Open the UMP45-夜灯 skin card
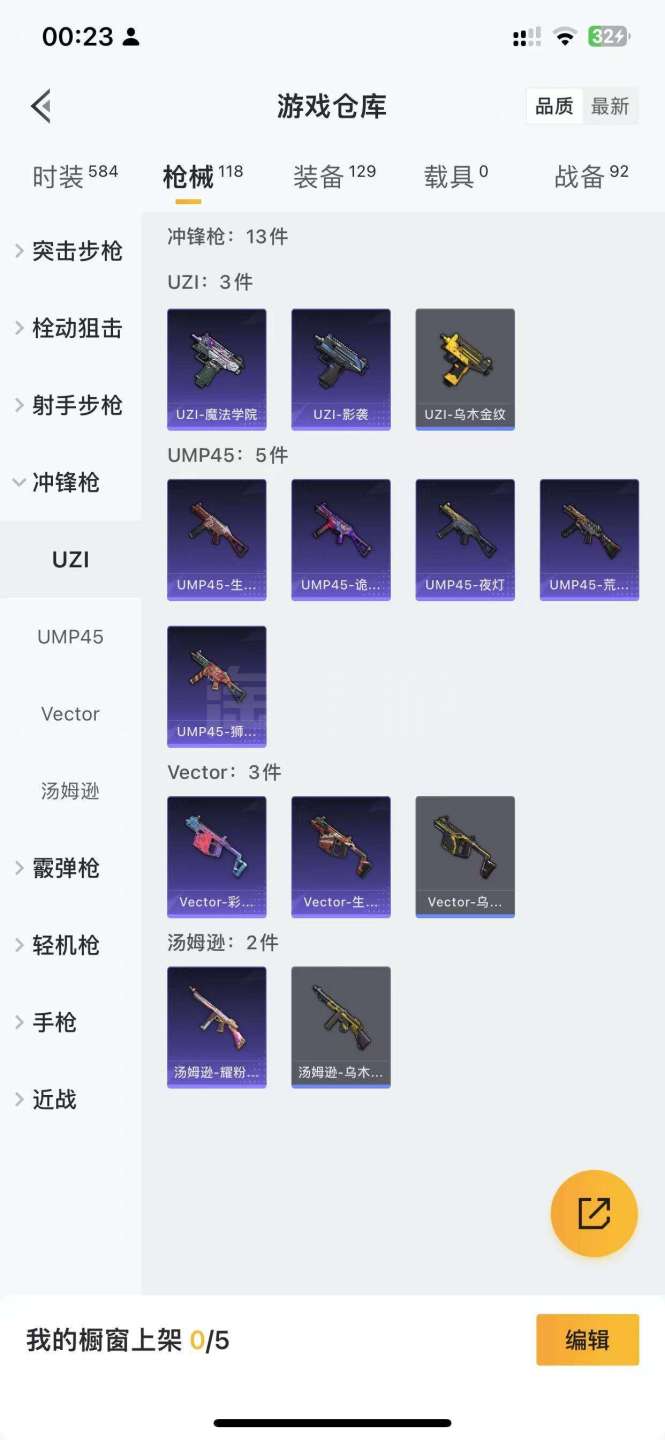 465,539
